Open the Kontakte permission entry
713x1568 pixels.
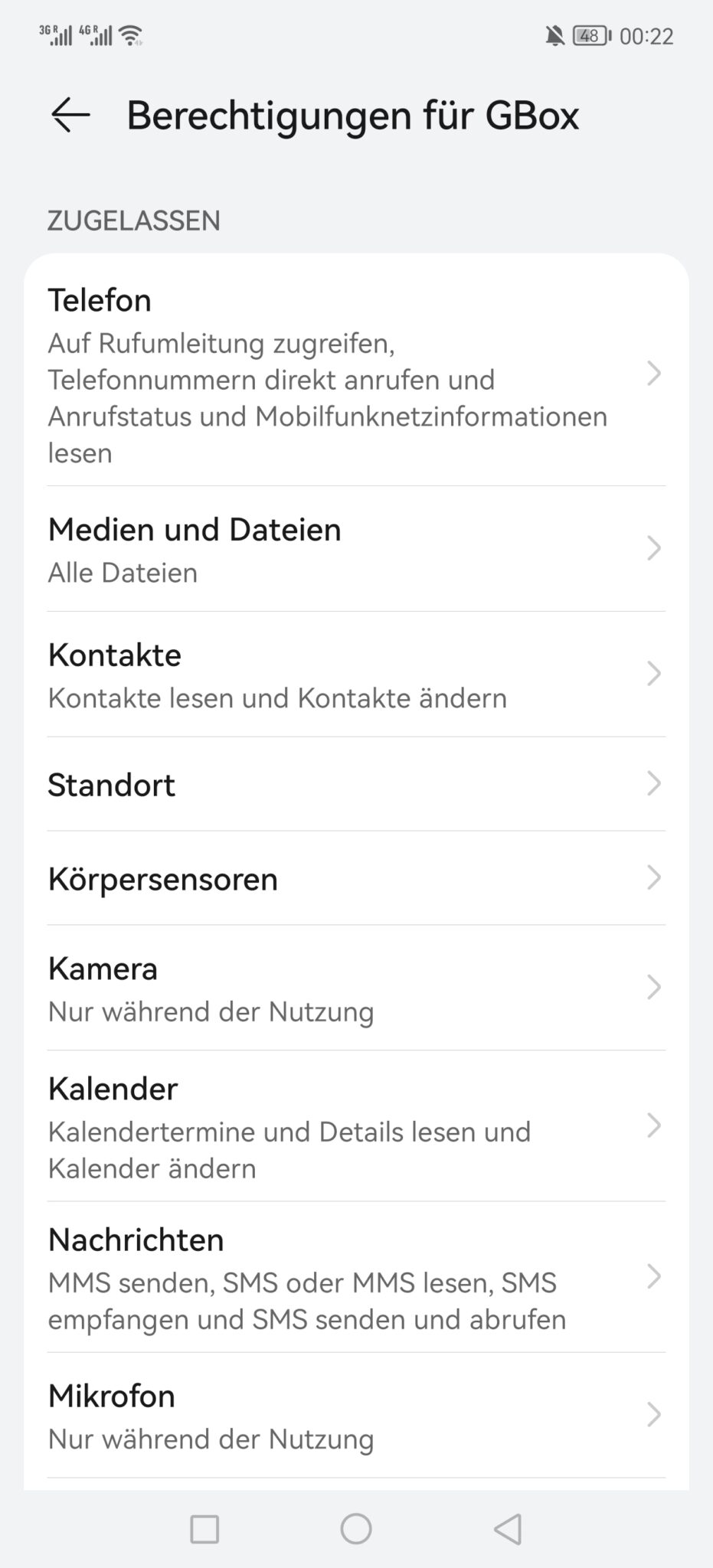coord(356,674)
